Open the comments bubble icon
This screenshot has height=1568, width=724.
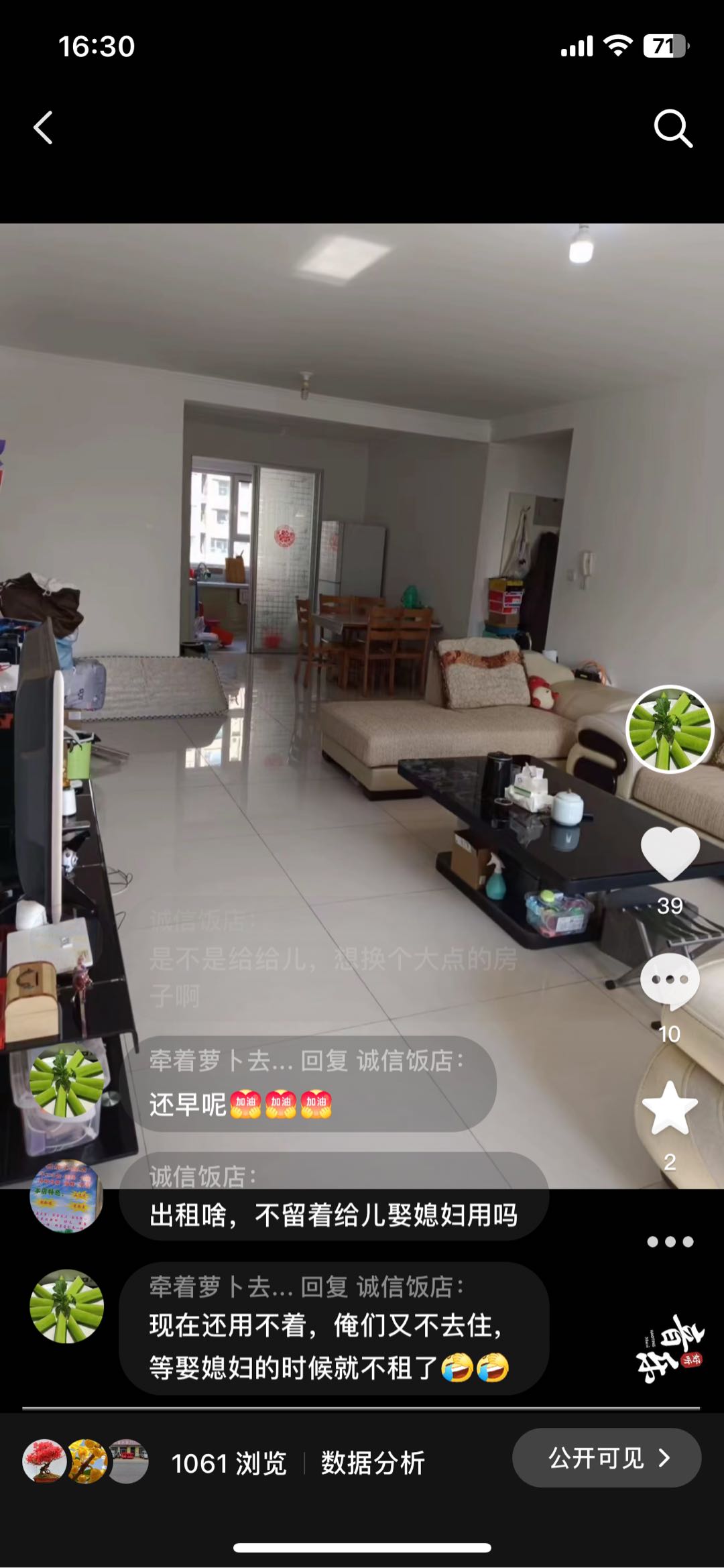[x=670, y=981]
